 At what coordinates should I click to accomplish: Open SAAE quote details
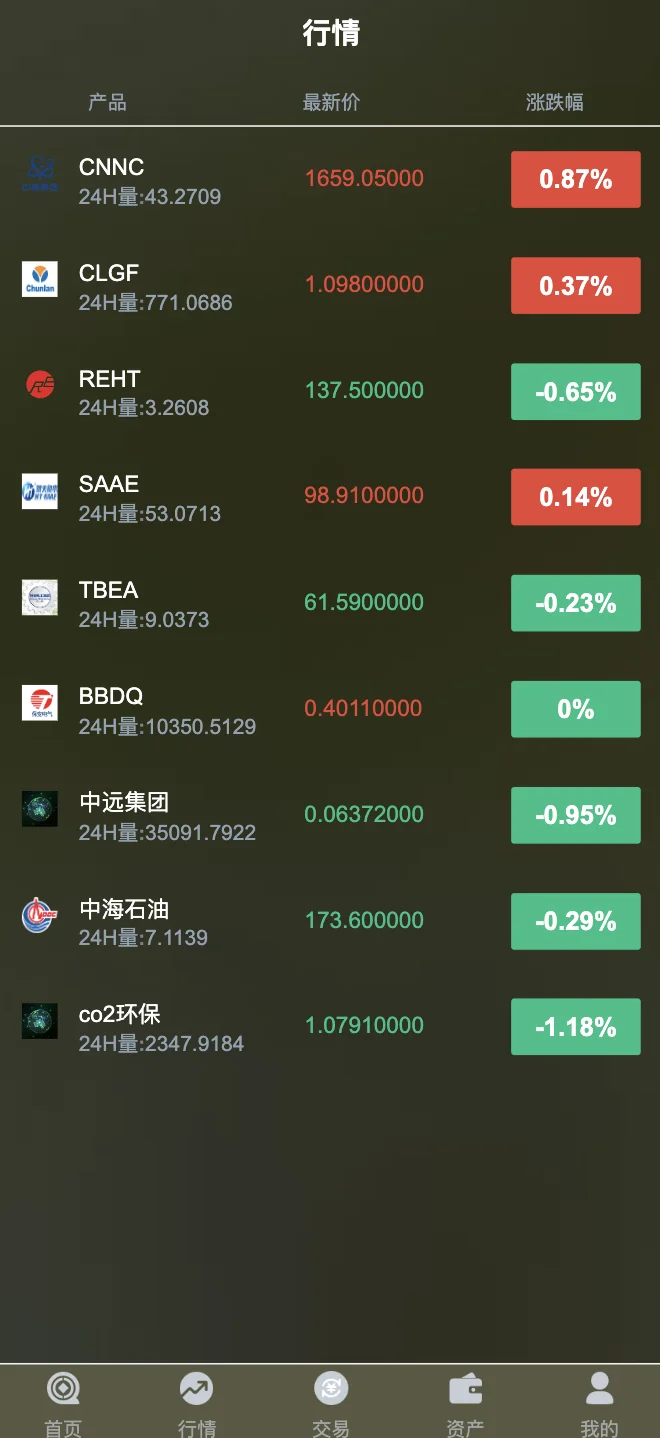coord(330,498)
